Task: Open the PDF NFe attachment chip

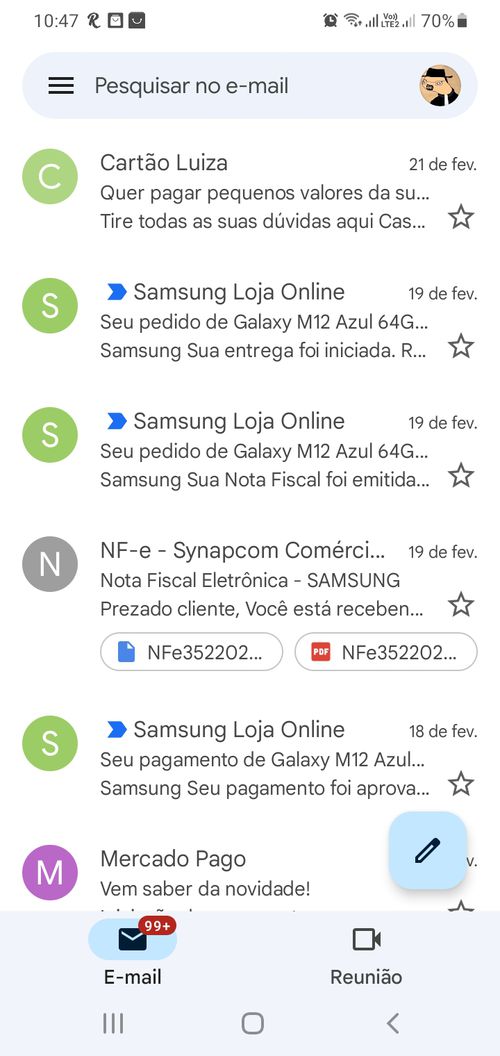Action: tap(386, 652)
